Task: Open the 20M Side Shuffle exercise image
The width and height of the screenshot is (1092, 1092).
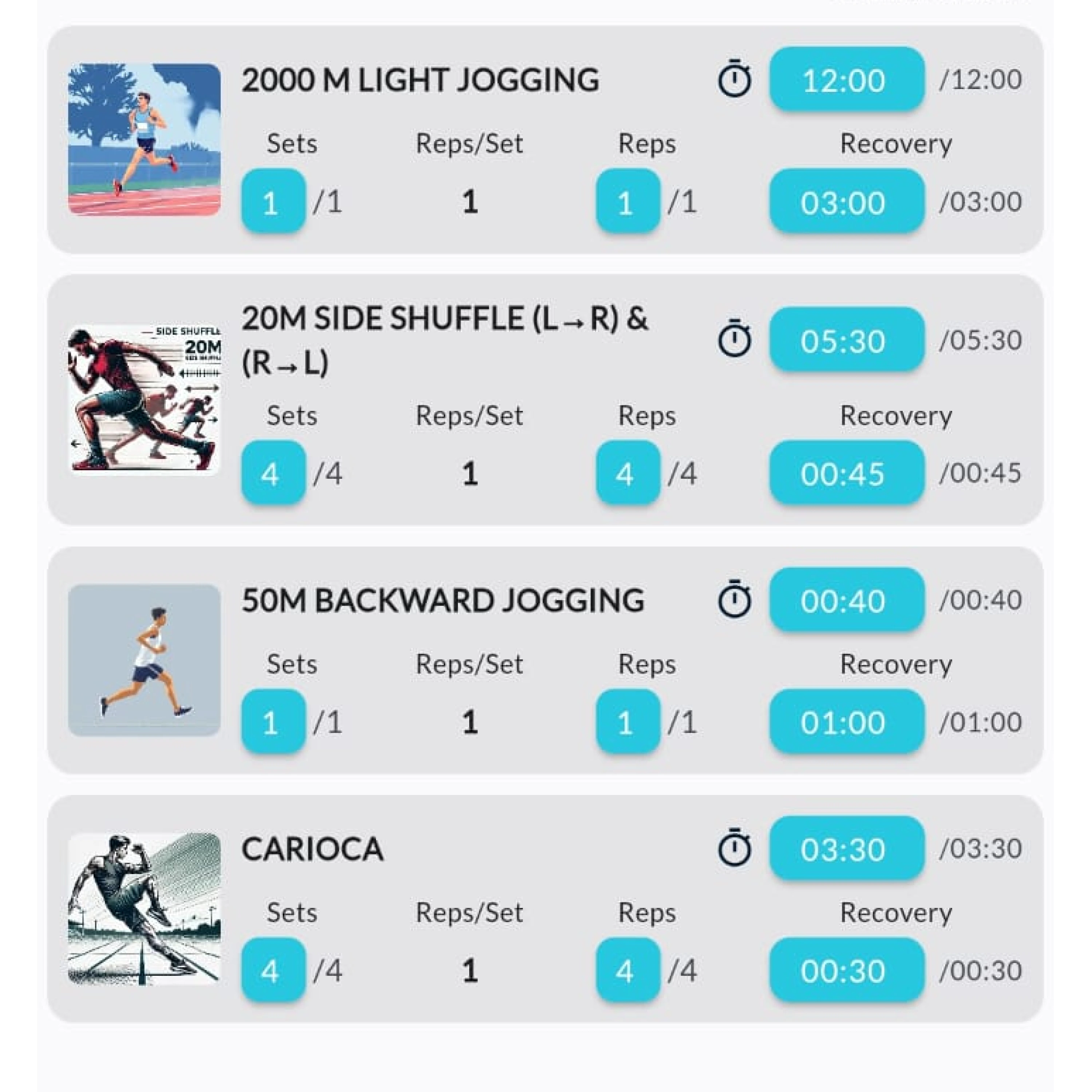Action: click(144, 400)
